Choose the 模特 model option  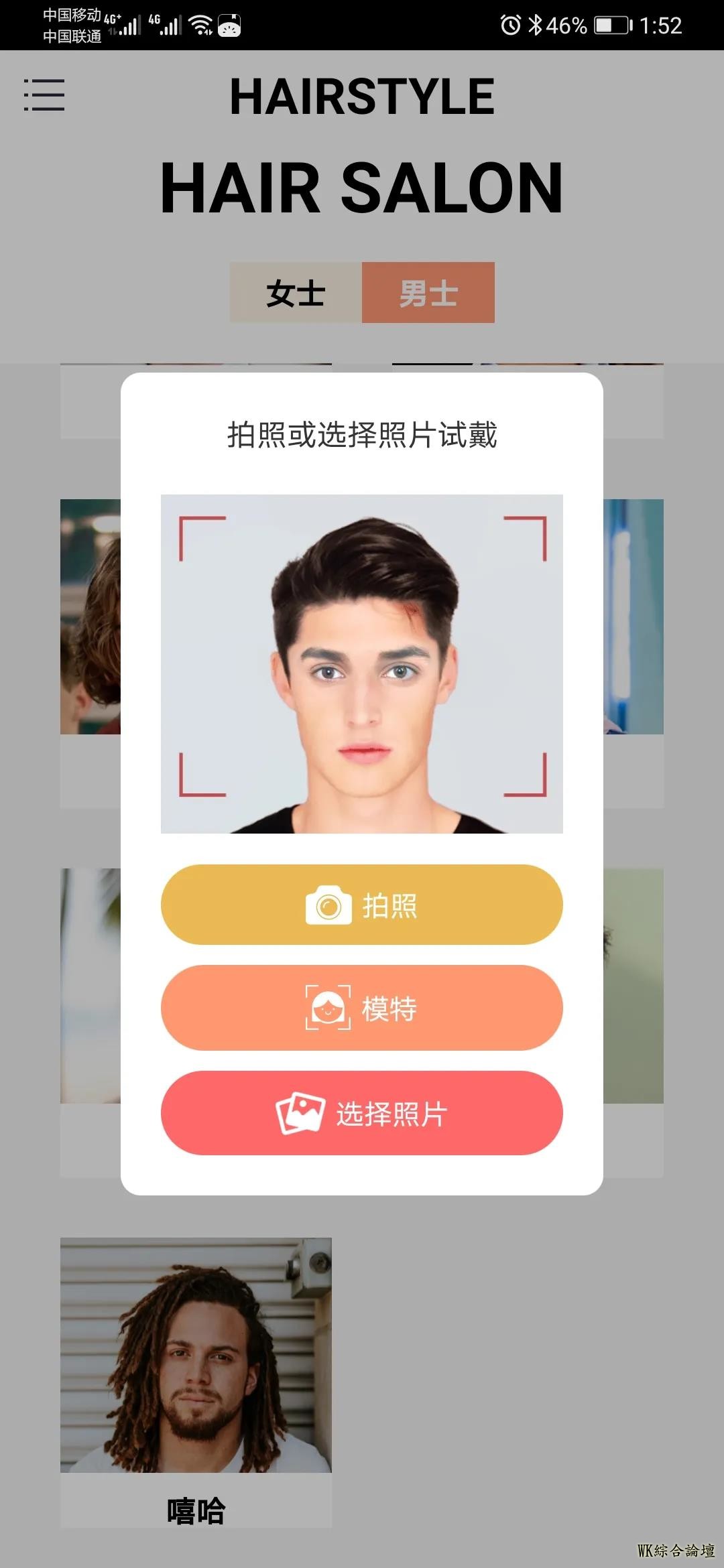tap(361, 1007)
